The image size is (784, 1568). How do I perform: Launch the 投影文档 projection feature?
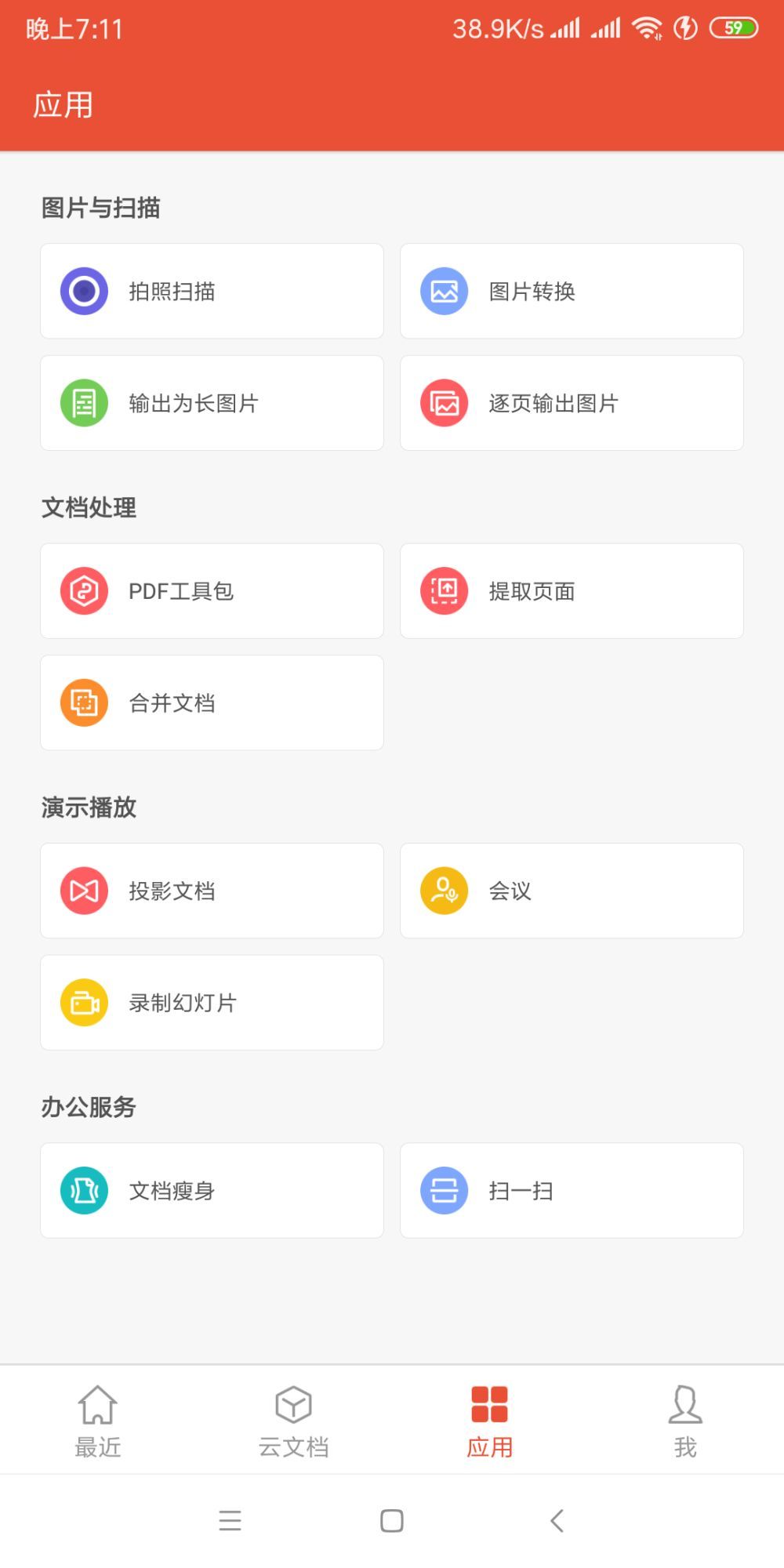[x=212, y=891]
